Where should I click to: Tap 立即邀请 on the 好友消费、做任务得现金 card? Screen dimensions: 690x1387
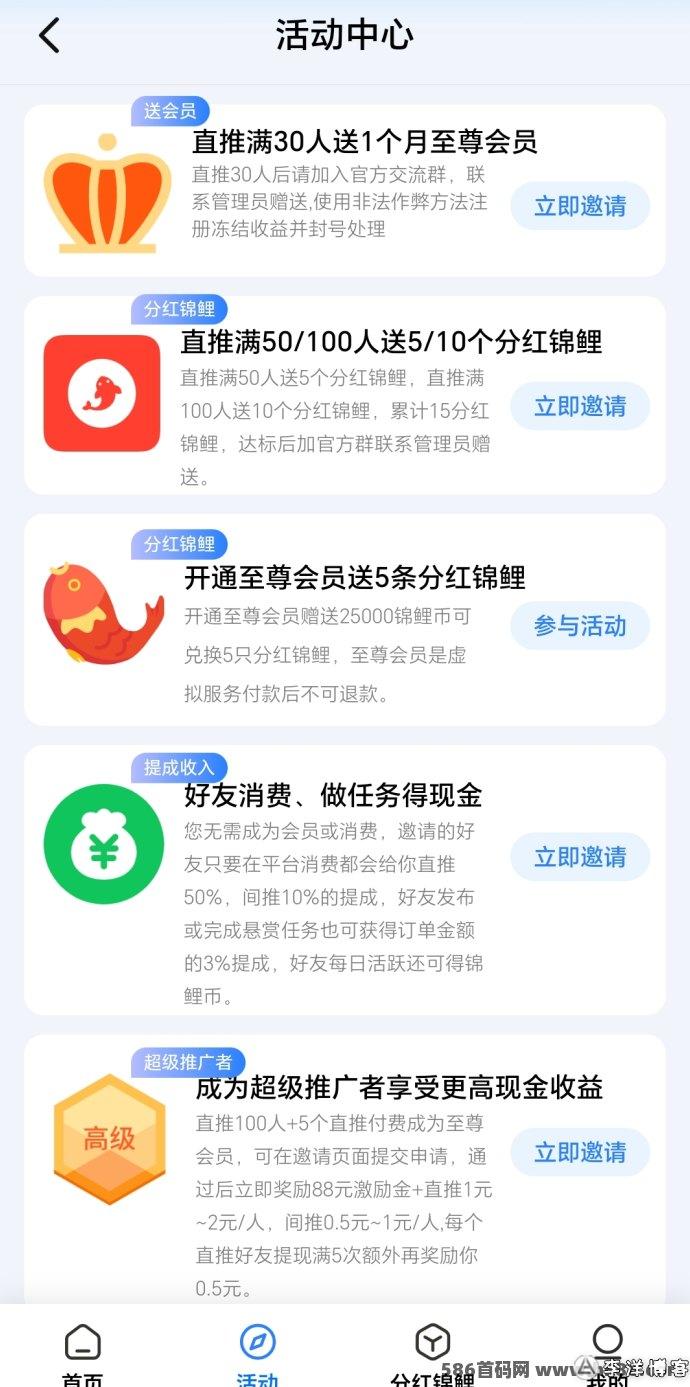[580, 857]
